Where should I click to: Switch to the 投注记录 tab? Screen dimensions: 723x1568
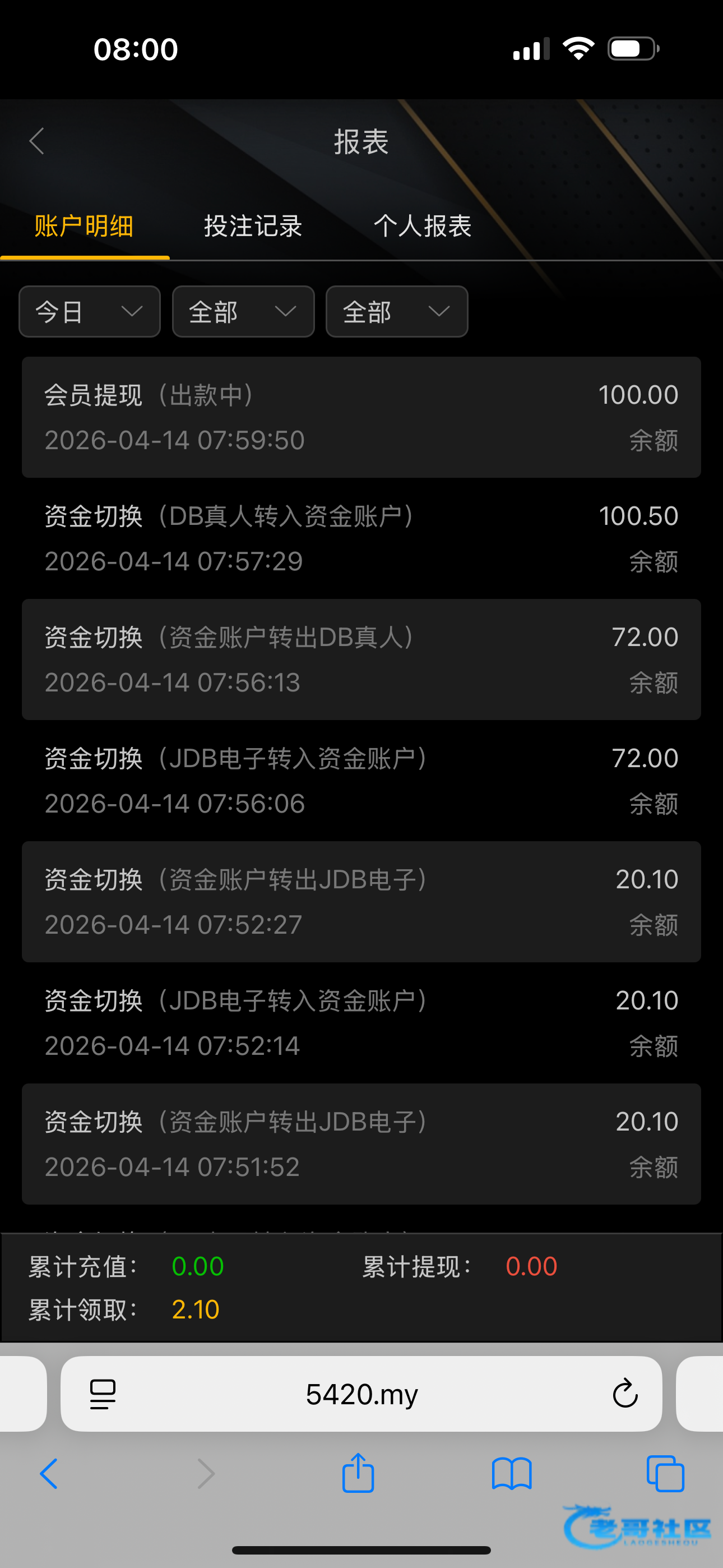tap(253, 227)
